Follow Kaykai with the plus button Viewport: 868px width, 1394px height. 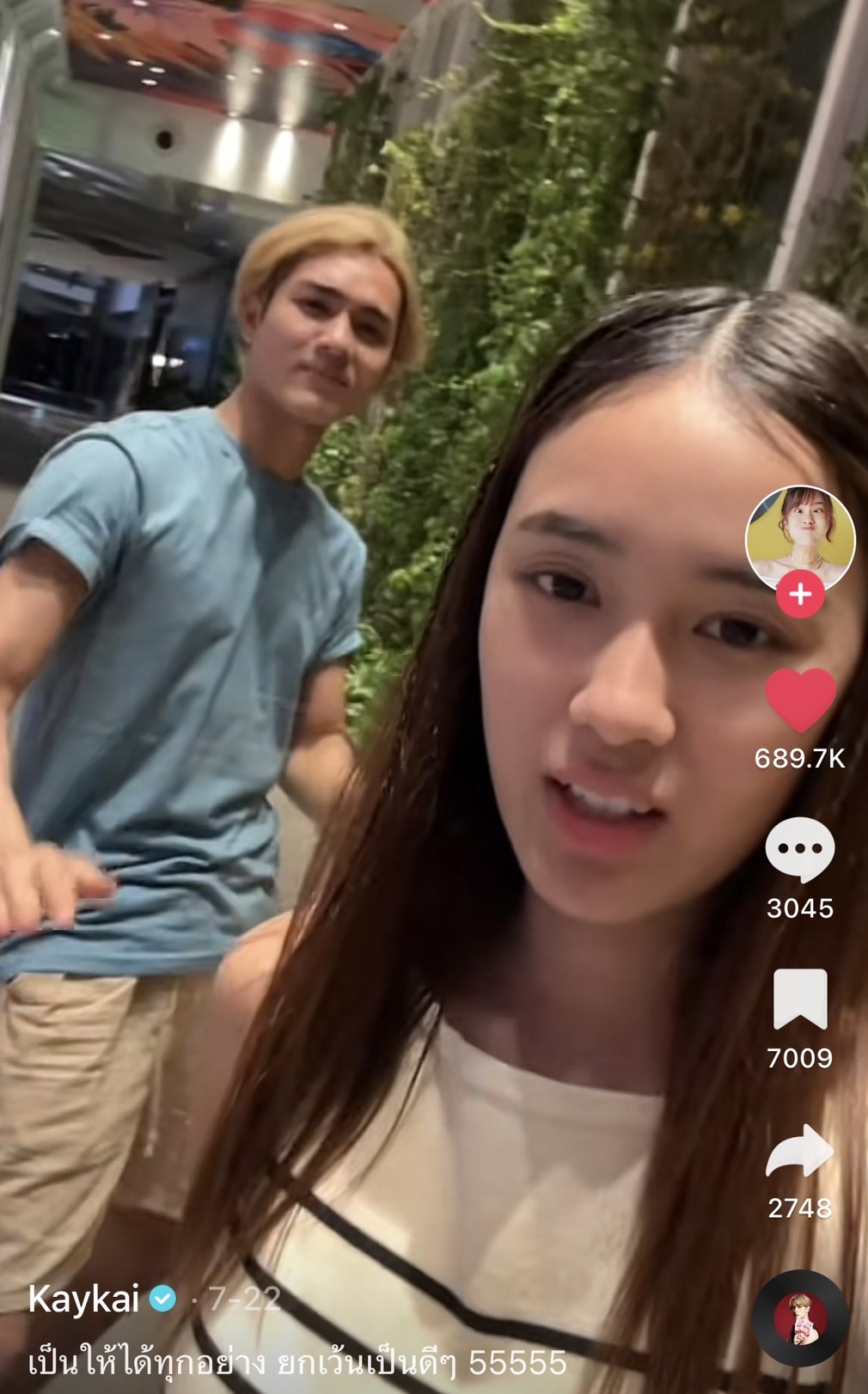[x=800, y=594]
